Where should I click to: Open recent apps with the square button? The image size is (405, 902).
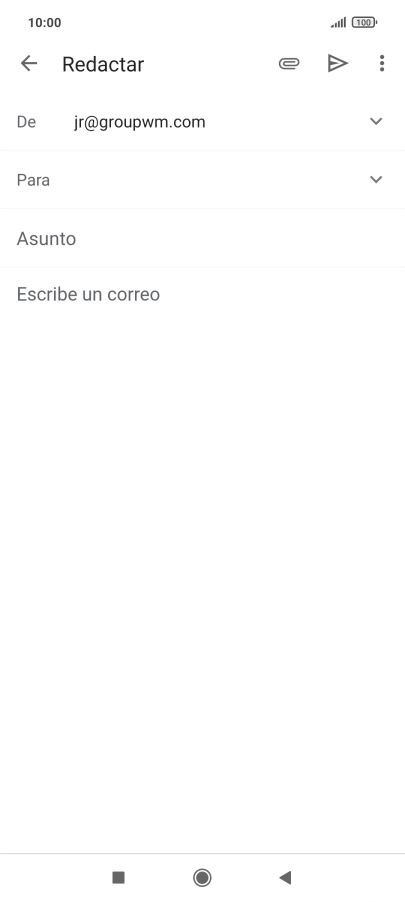[119, 877]
